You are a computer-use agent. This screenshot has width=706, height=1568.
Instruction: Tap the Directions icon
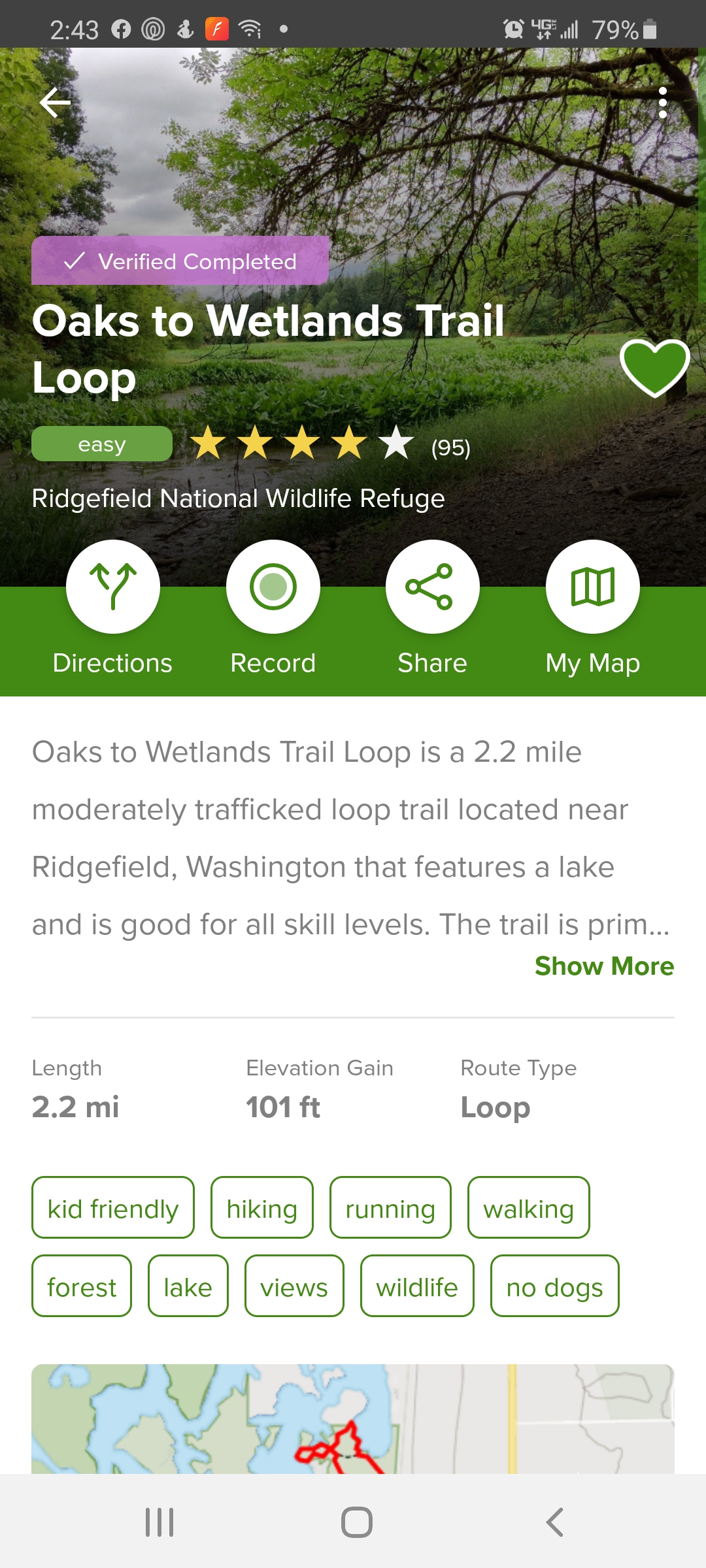point(112,586)
